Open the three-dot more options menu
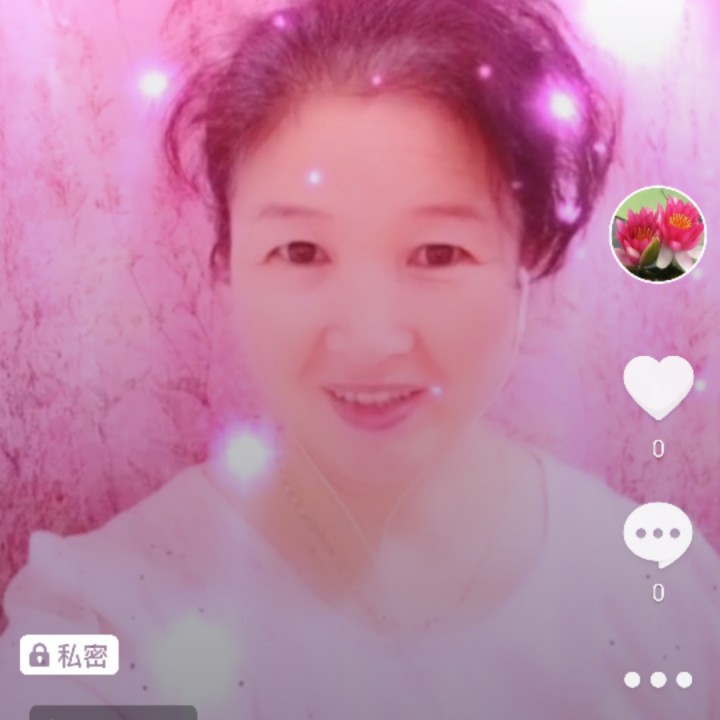This screenshot has width=720, height=720. pyautogui.click(x=658, y=680)
